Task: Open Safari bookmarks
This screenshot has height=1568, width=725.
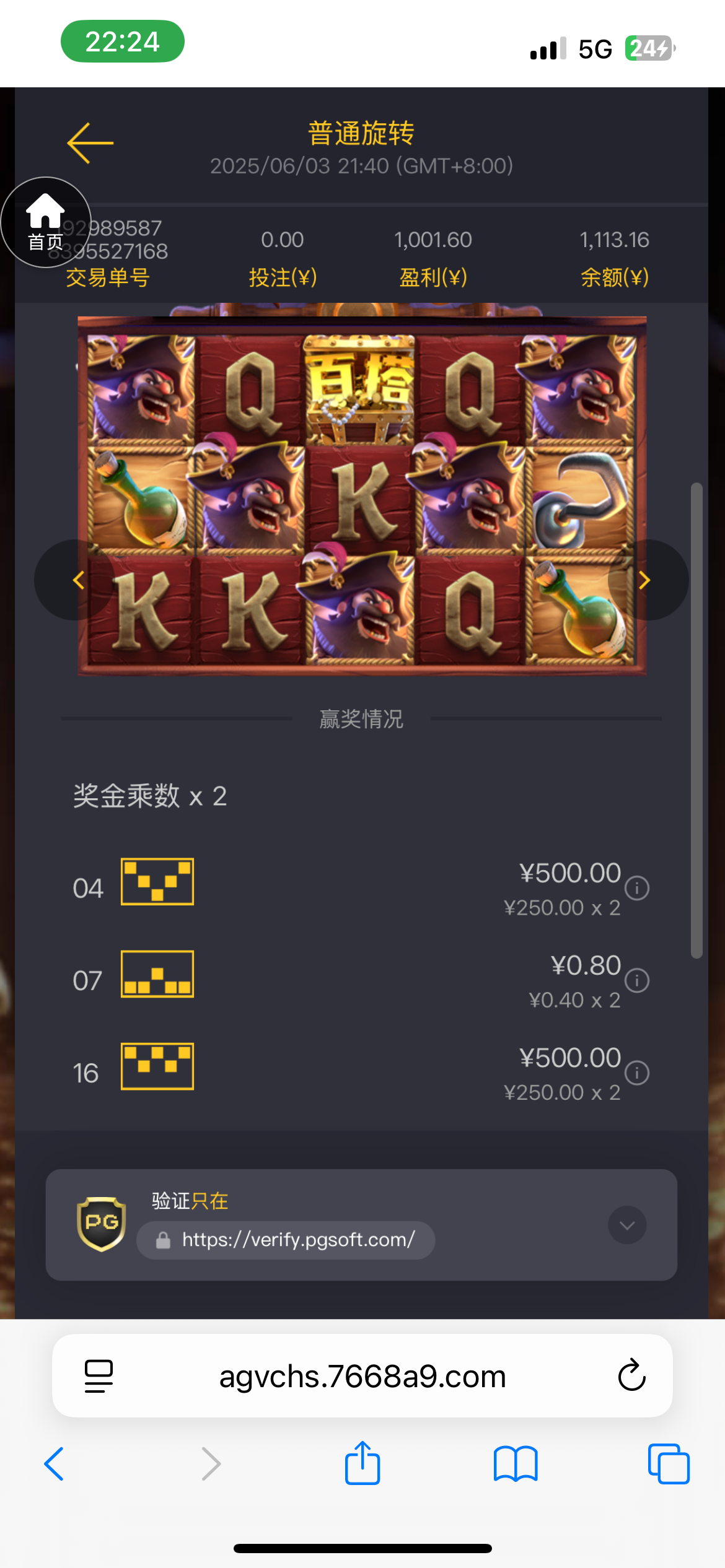Action: [516, 1464]
